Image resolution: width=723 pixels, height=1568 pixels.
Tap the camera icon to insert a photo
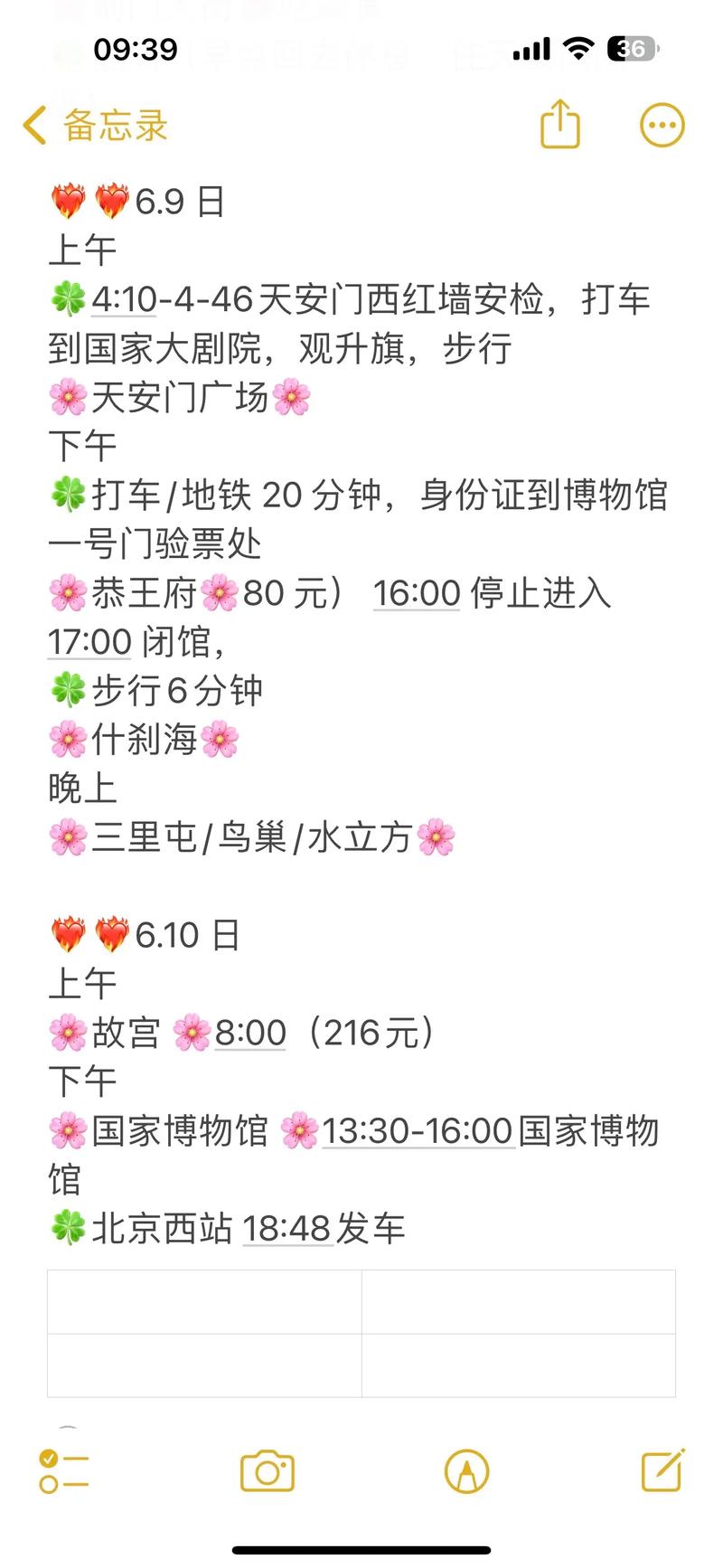[268, 1471]
